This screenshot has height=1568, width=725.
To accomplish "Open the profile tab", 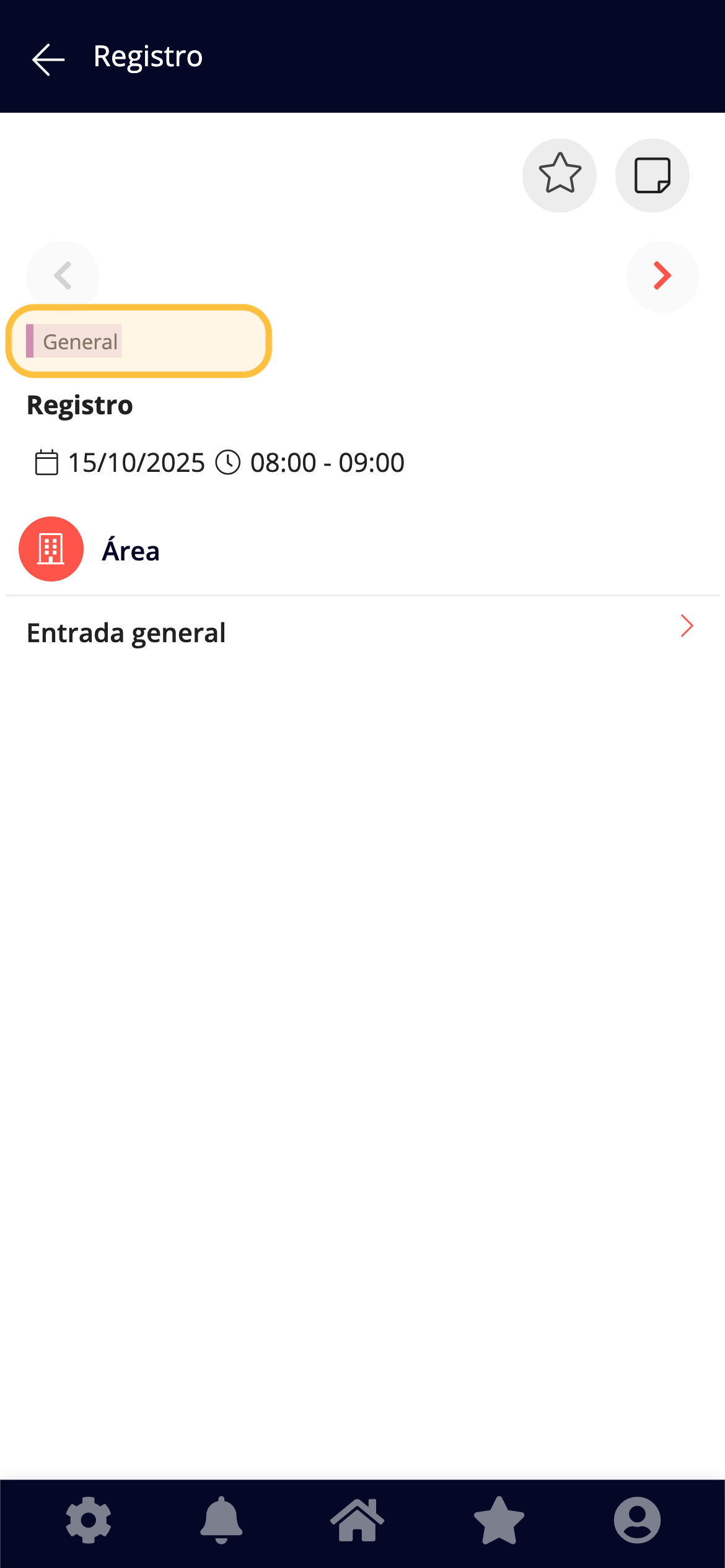I will click(637, 1520).
